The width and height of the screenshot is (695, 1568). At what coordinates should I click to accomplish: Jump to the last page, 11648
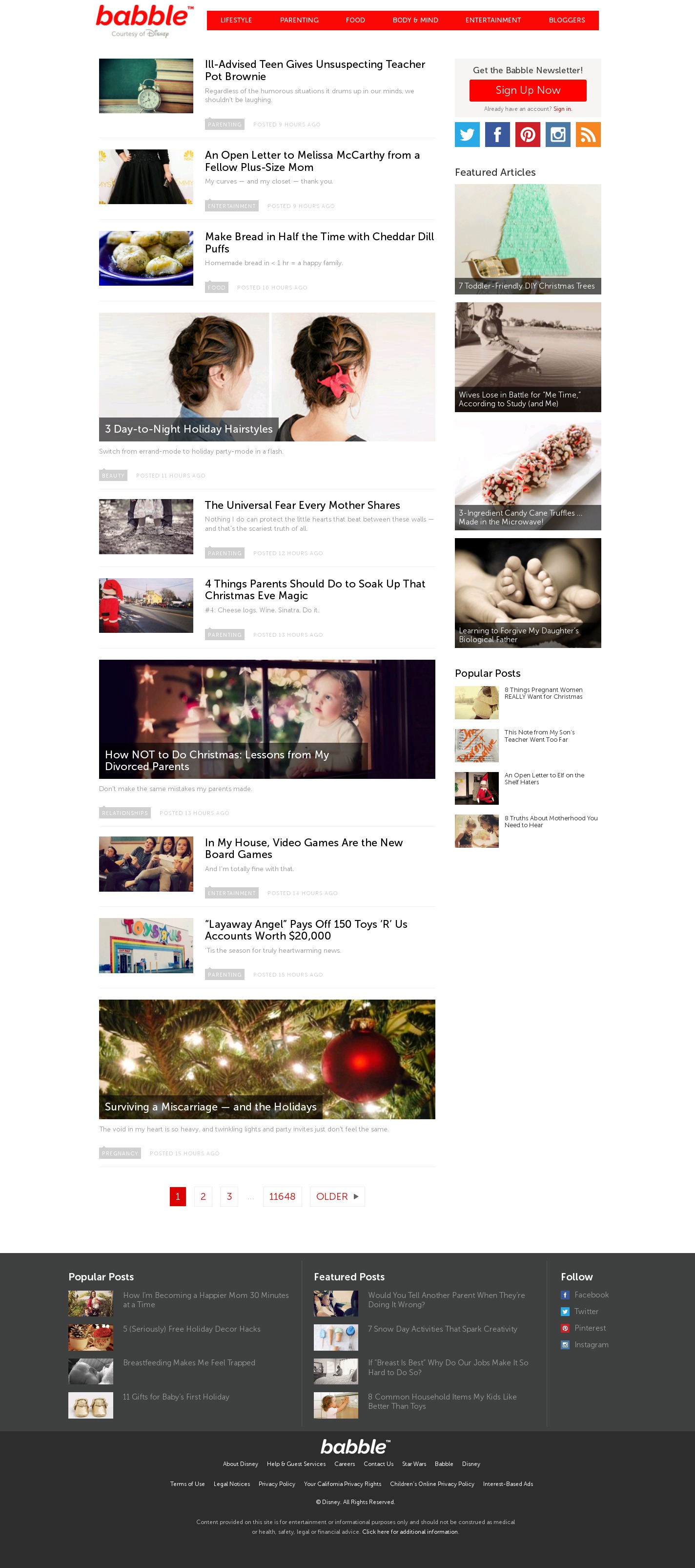click(282, 1196)
